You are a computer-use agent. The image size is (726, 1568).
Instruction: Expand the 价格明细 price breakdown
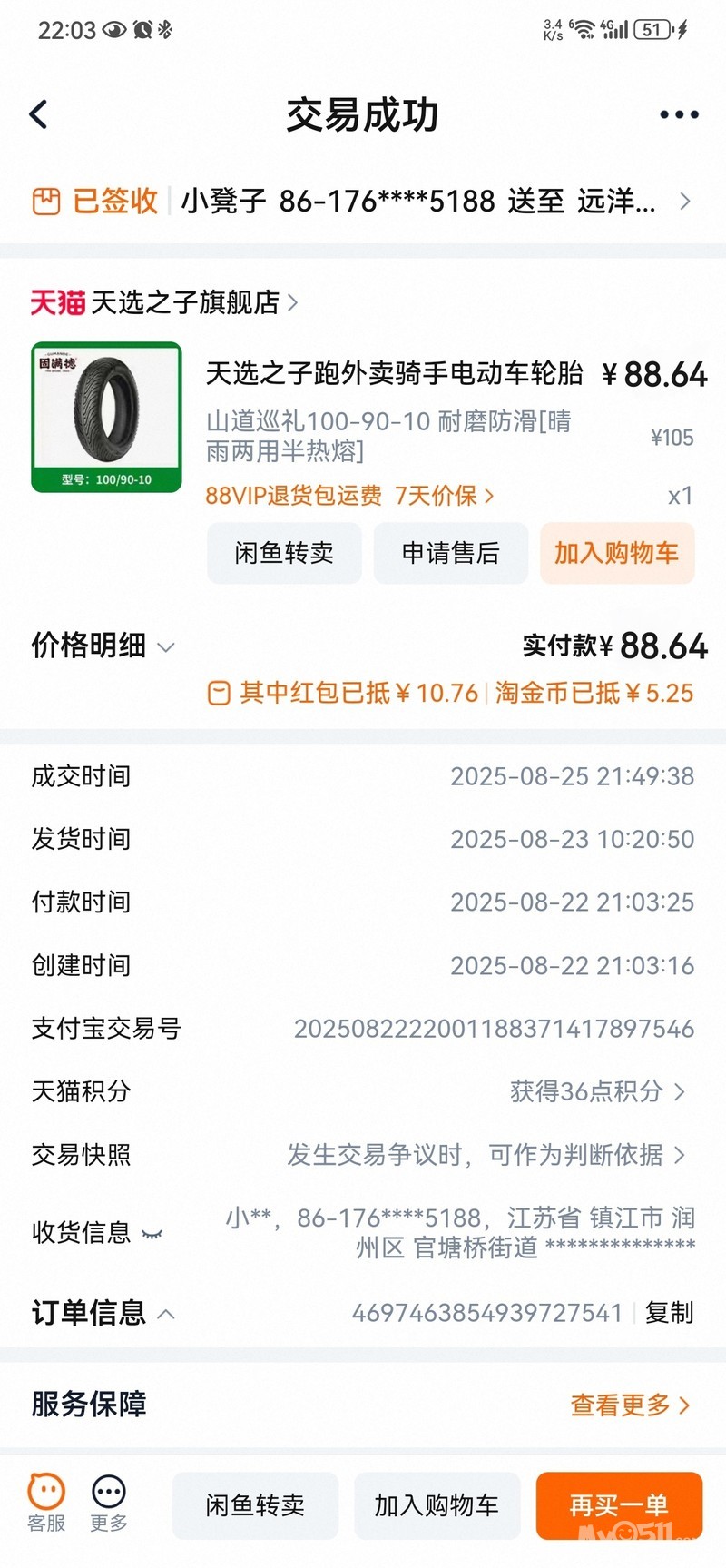pos(103,646)
